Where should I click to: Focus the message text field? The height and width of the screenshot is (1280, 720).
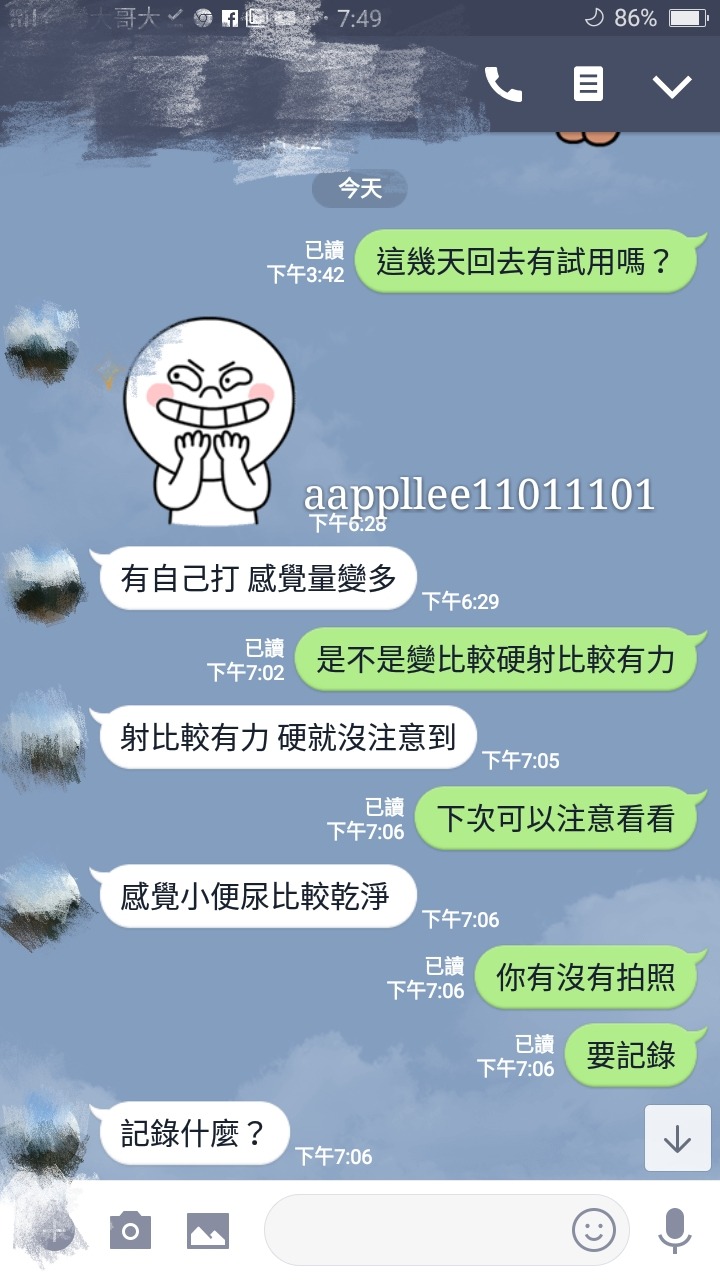click(415, 1230)
